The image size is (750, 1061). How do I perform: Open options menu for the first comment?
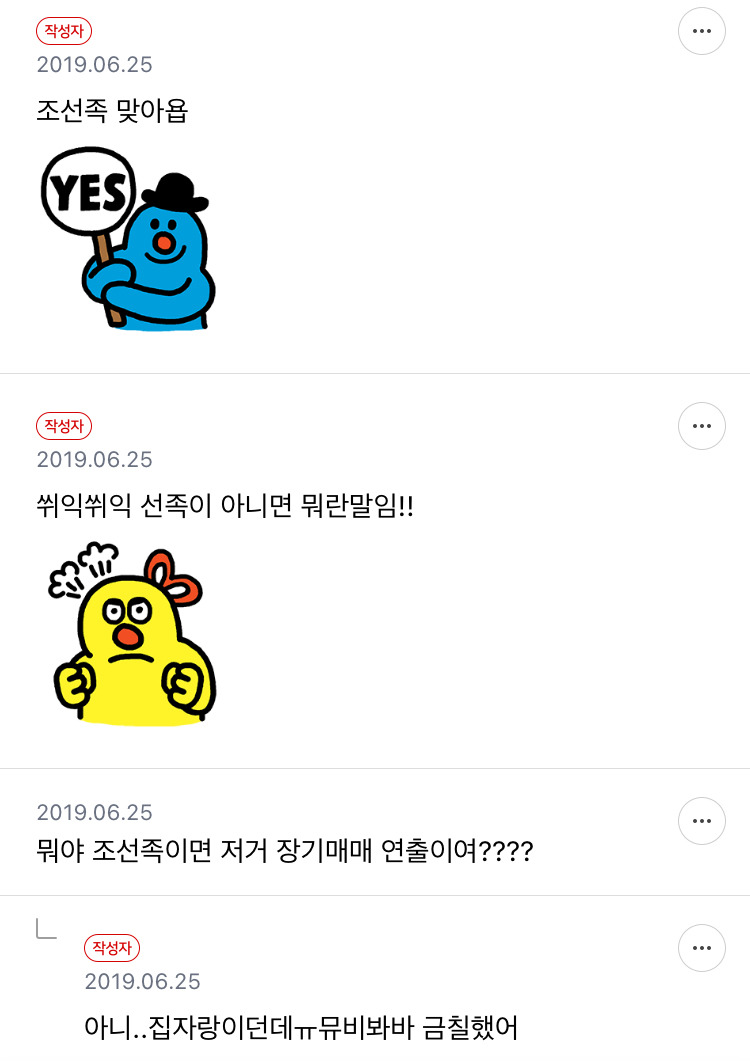pyautogui.click(x=701, y=31)
